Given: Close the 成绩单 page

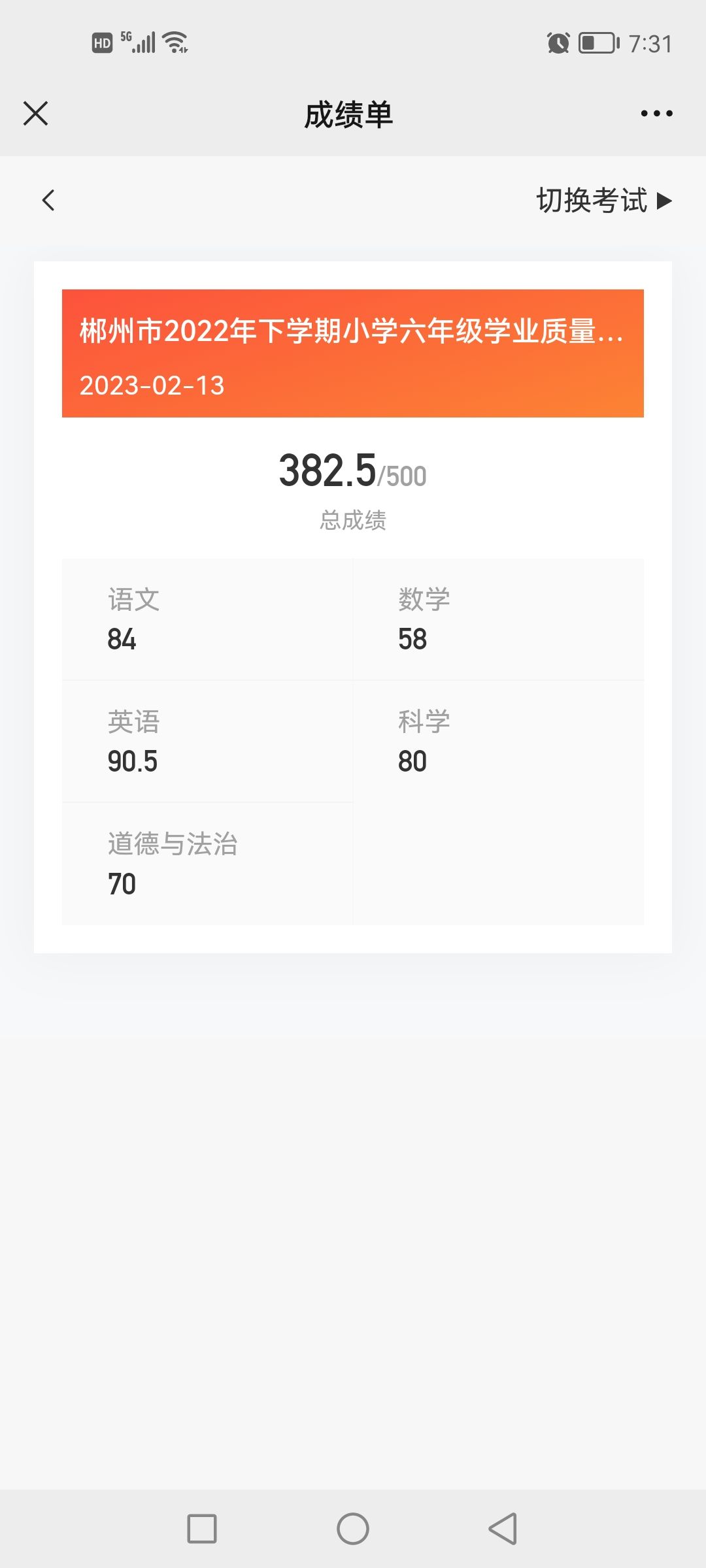Looking at the screenshot, I should coord(36,114).
